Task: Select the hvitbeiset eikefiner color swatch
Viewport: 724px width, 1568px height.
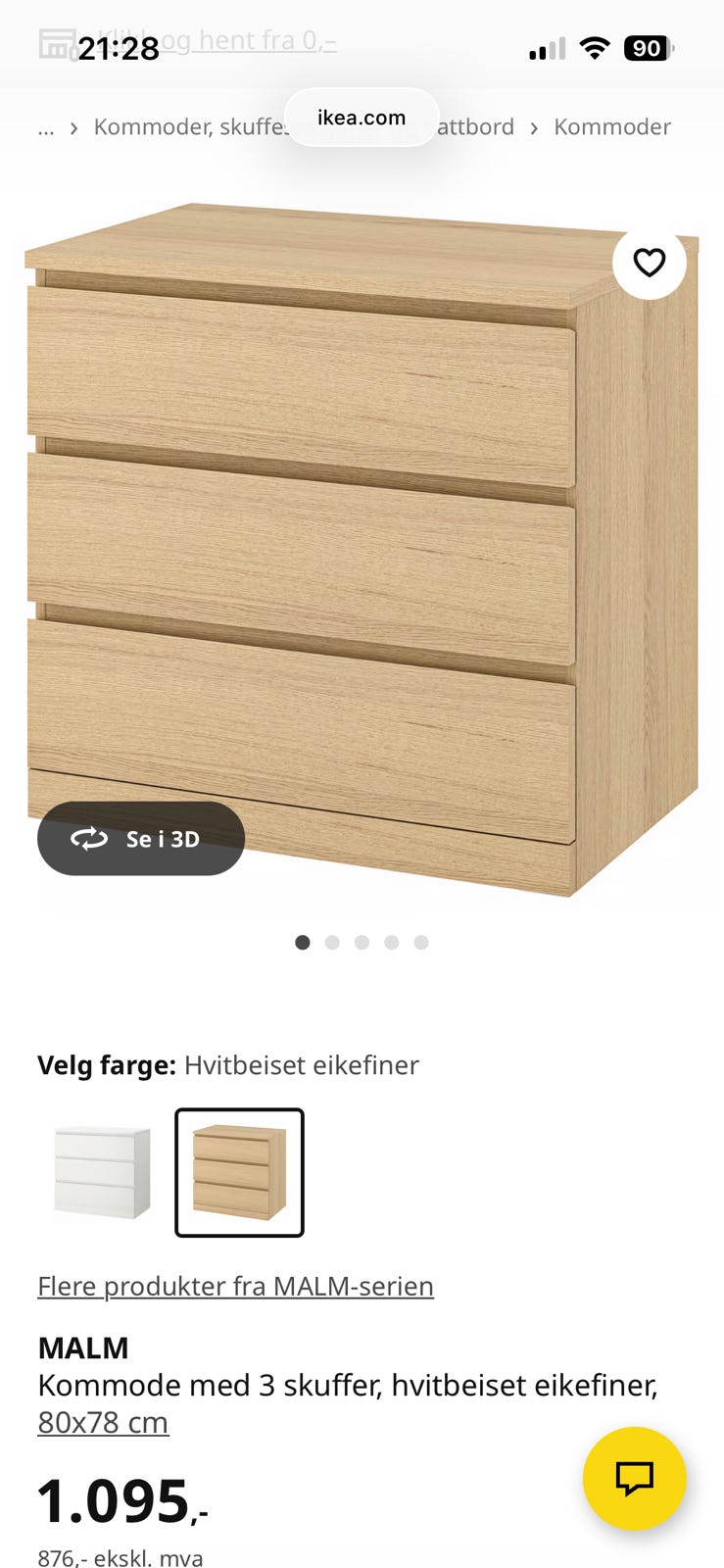Action: coord(238,1172)
